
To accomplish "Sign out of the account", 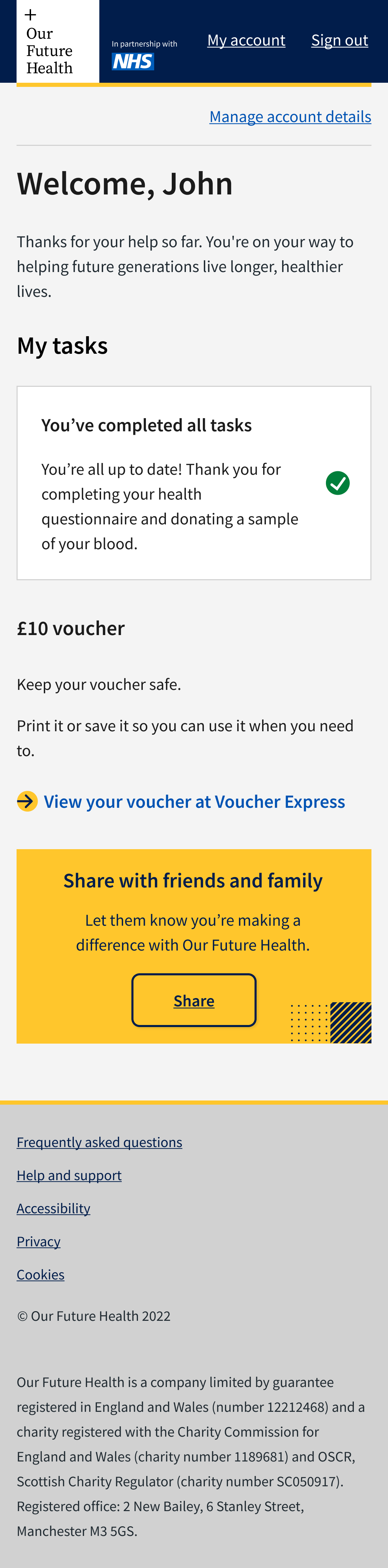I will 339,40.
